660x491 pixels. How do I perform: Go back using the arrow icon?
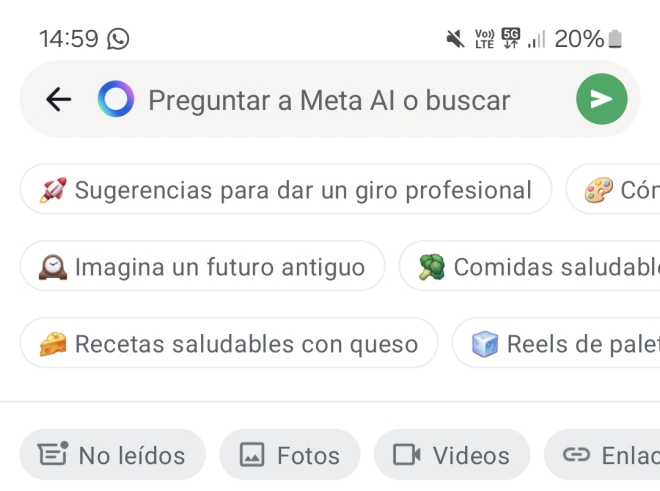(x=59, y=99)
